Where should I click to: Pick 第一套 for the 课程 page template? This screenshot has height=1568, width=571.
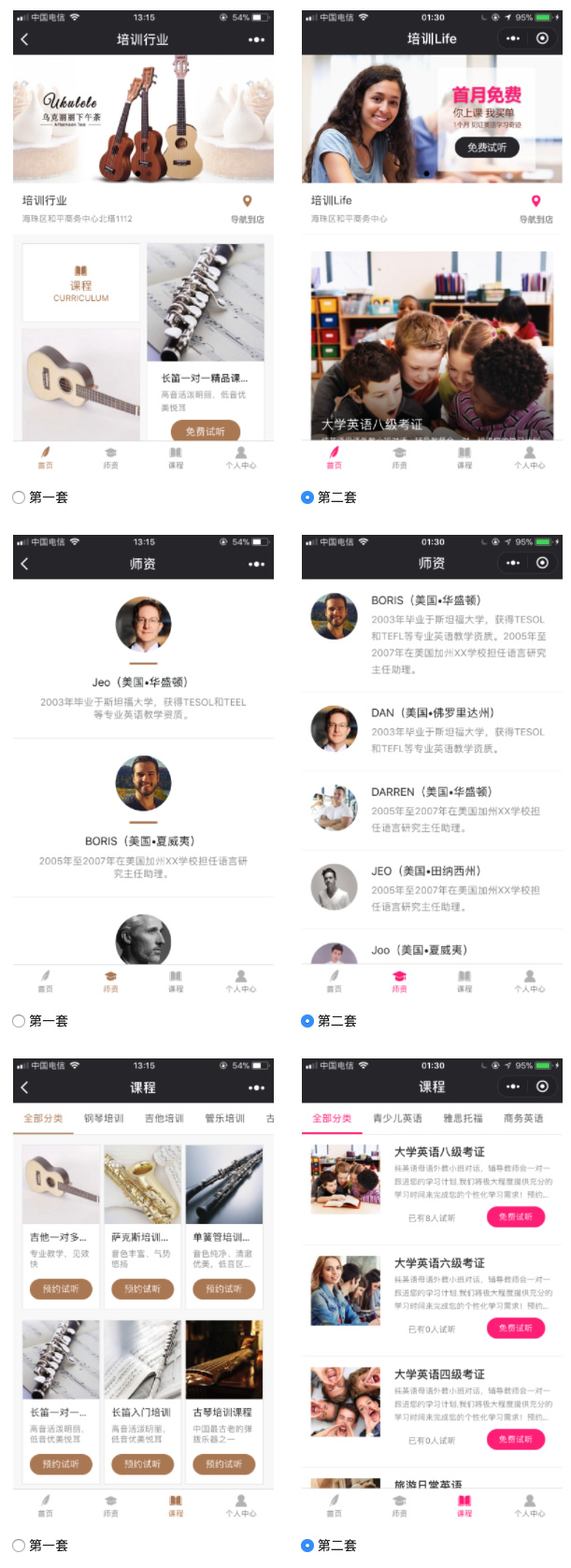click(19, 1546)
